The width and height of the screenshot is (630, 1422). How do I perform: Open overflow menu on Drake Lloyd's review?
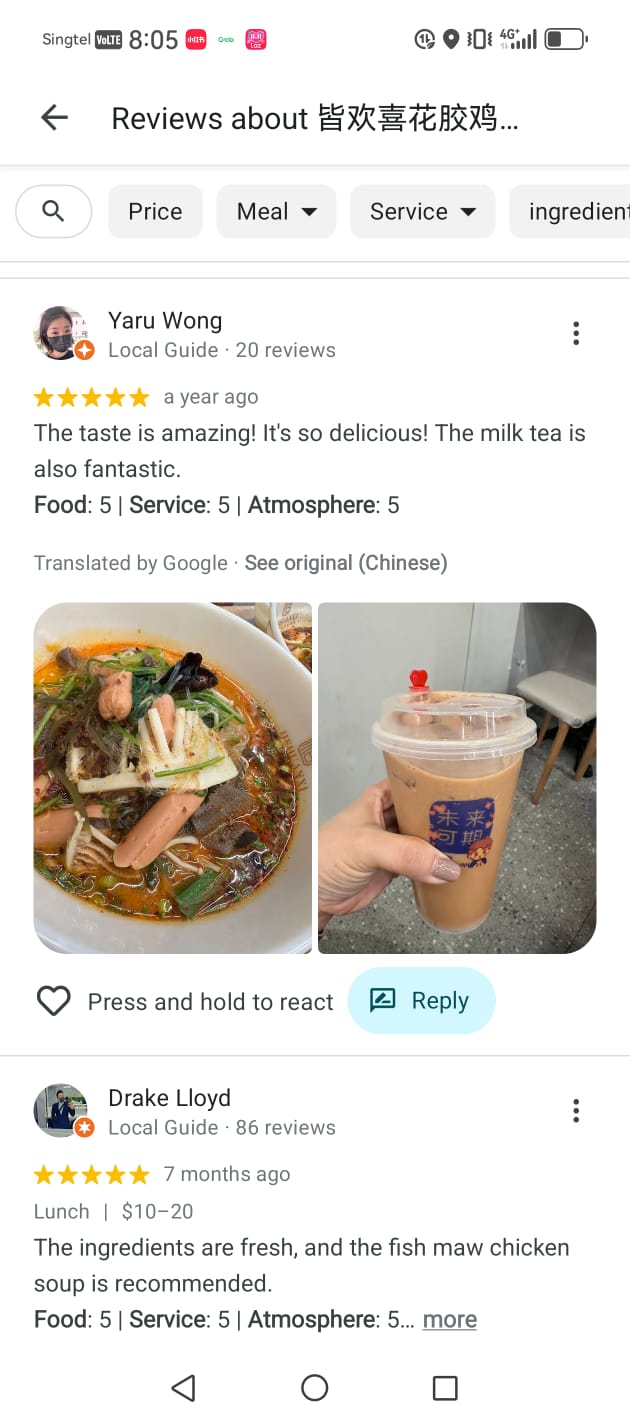(576, 1111)
